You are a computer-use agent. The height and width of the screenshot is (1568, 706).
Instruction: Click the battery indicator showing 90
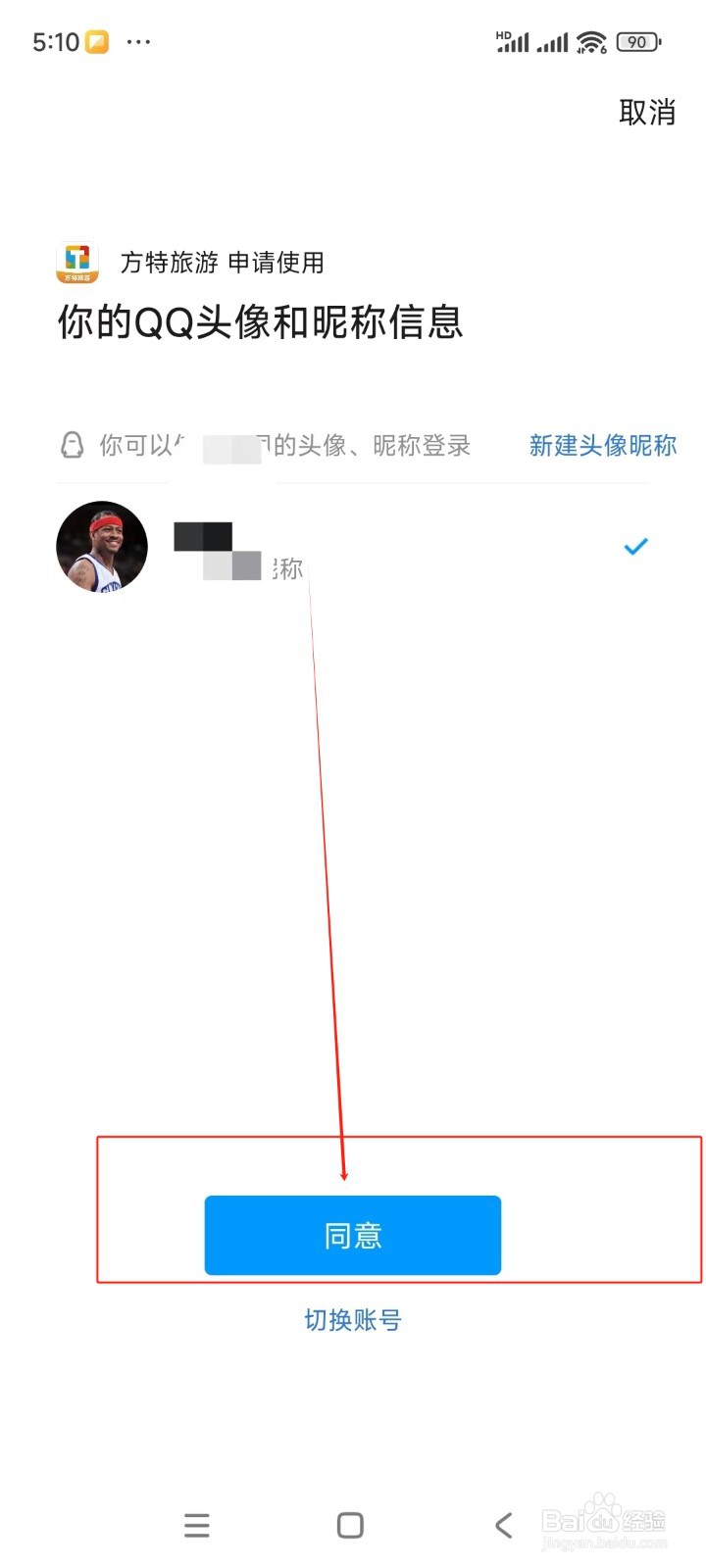coord(635,41)
